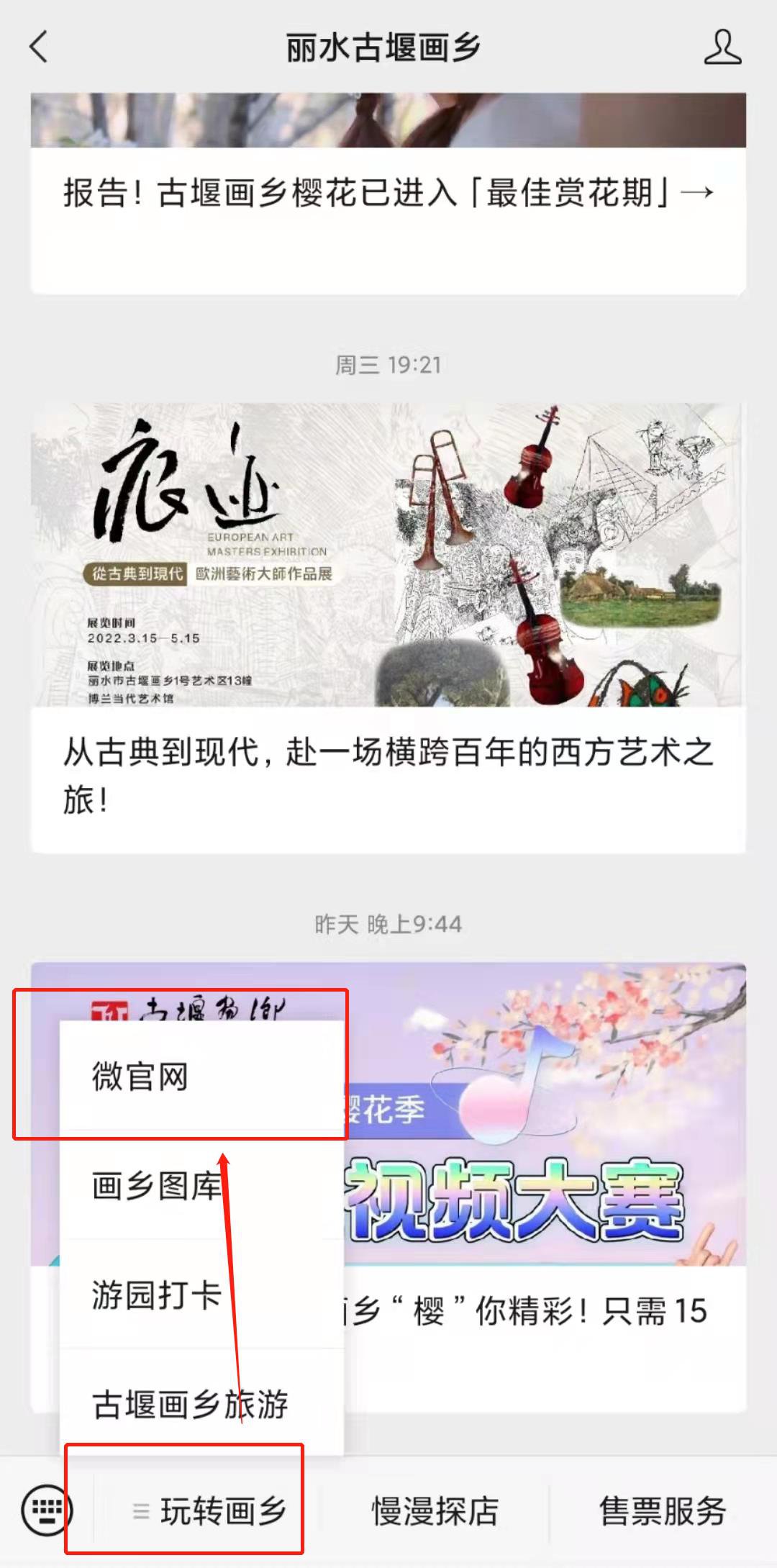
Task: Collapse the 玩转画乡 menu
Action: [209, 1511]
